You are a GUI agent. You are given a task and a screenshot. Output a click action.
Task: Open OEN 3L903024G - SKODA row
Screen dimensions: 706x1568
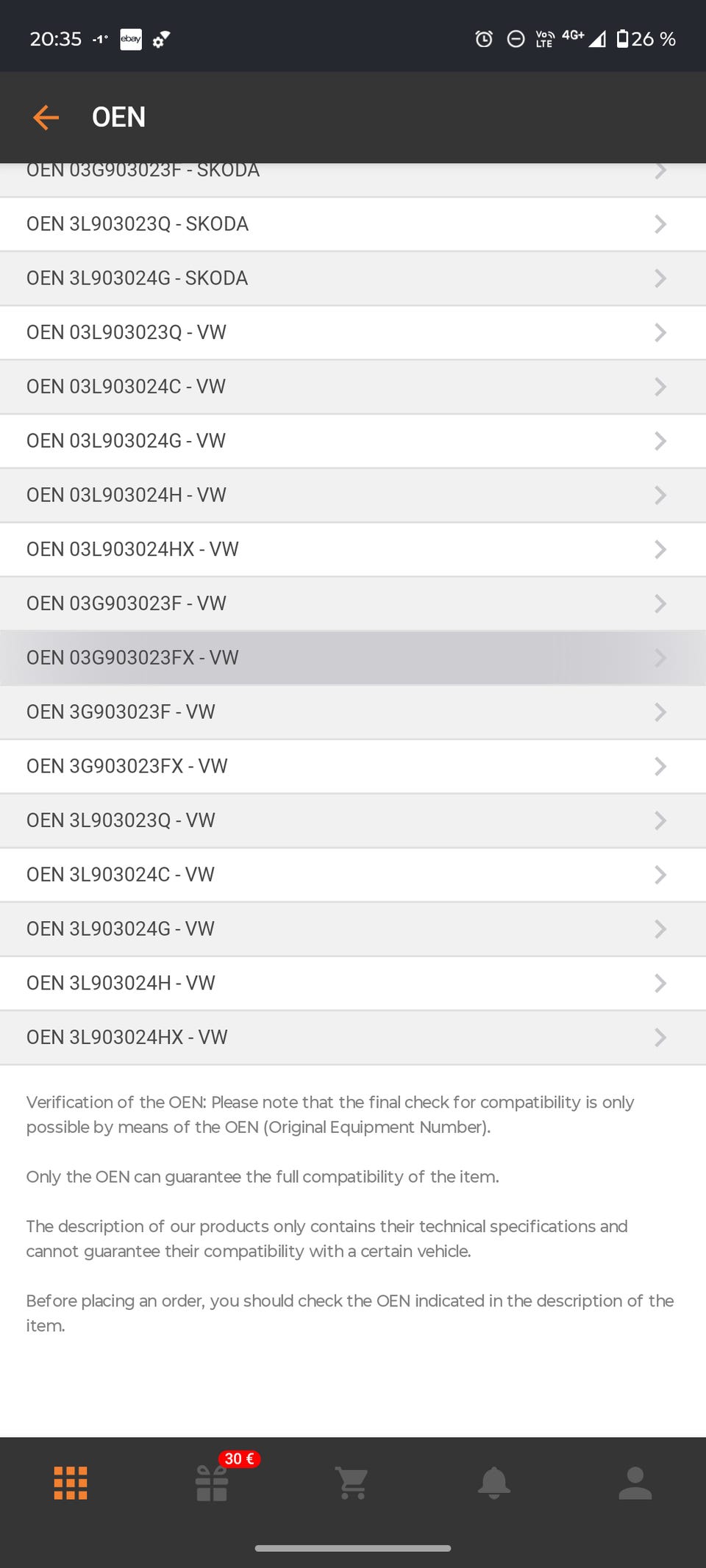[x=353, y=279]
